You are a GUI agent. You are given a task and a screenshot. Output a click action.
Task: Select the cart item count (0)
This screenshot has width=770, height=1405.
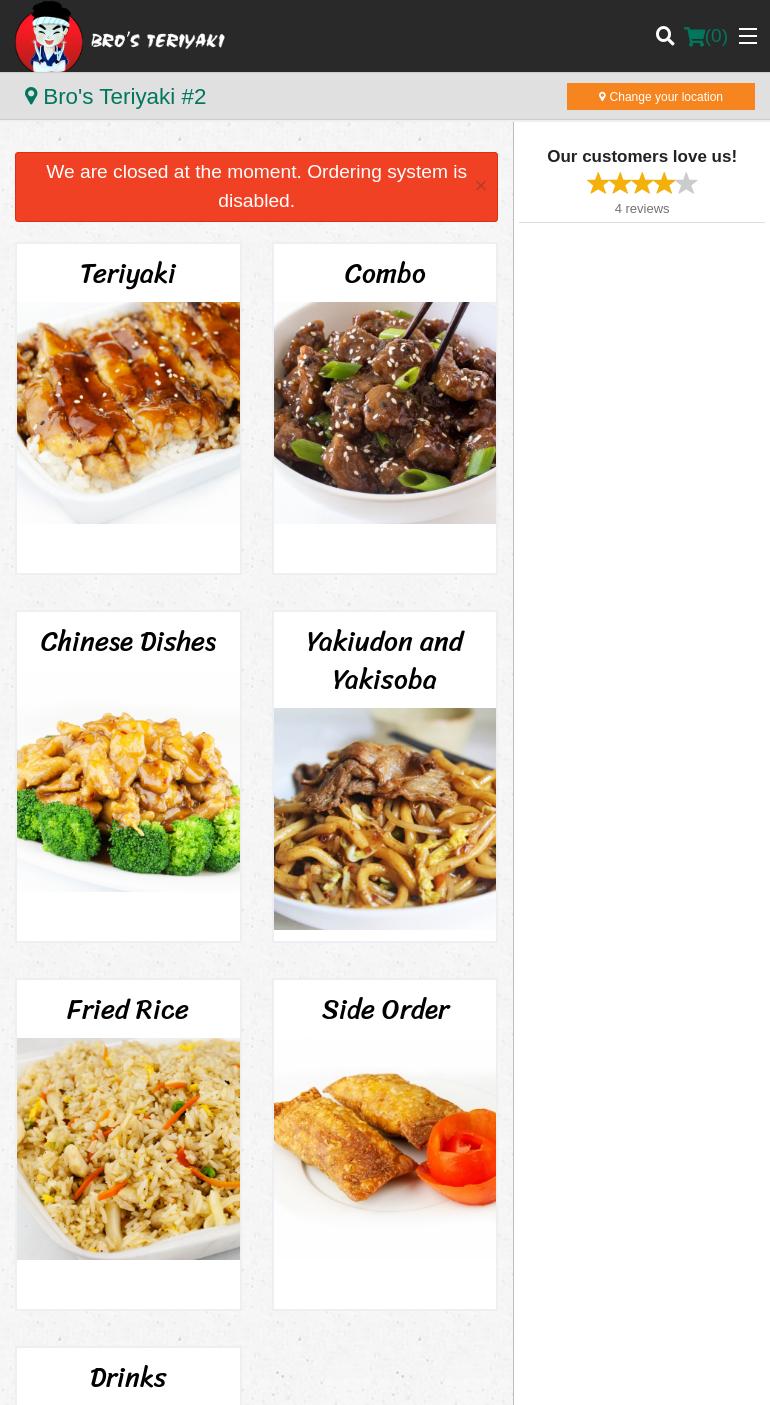(x=716, y=36)
